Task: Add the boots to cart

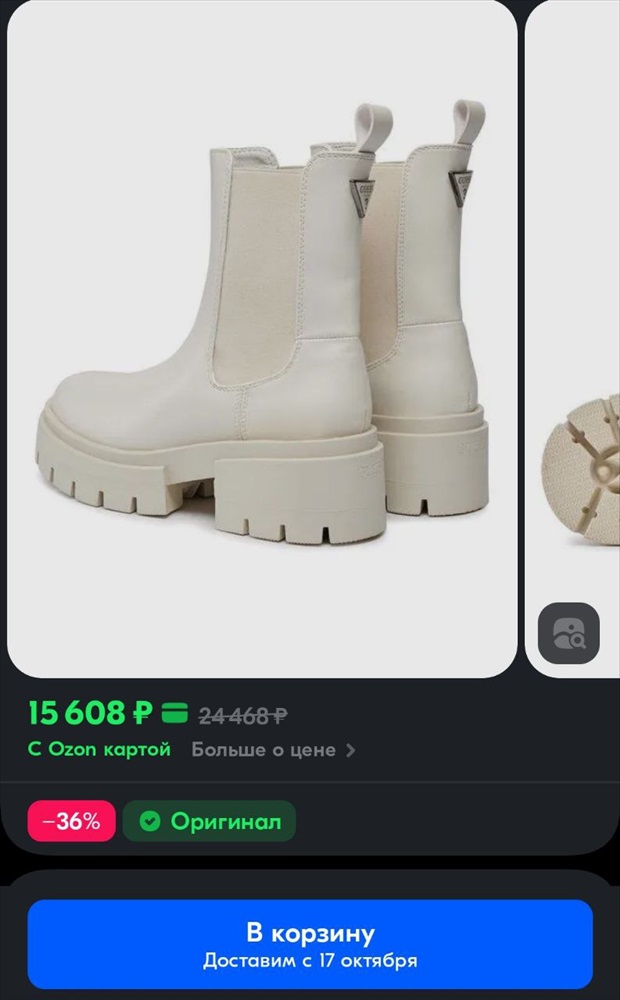Action: click(x=310, y=944)
